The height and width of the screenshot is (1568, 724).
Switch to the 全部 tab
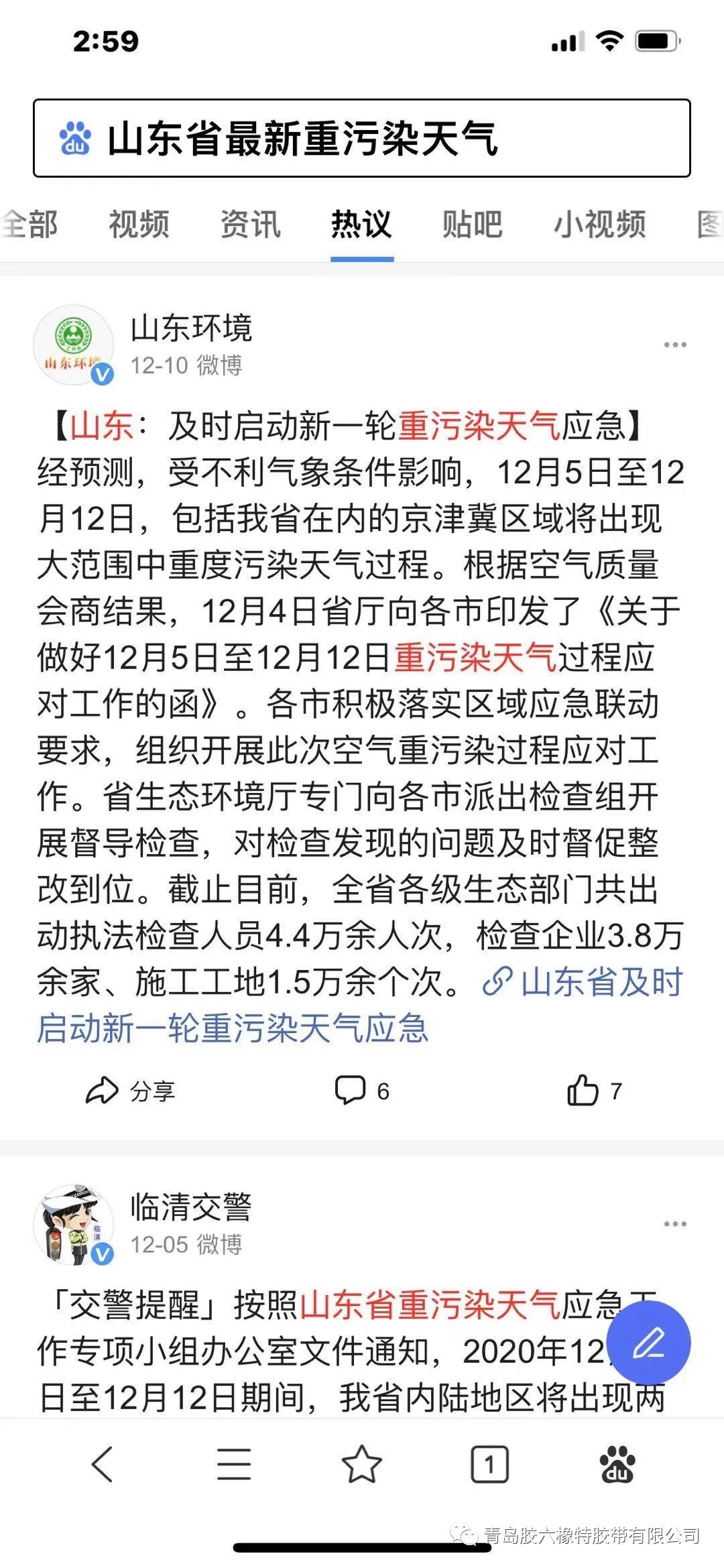(30, 224)
